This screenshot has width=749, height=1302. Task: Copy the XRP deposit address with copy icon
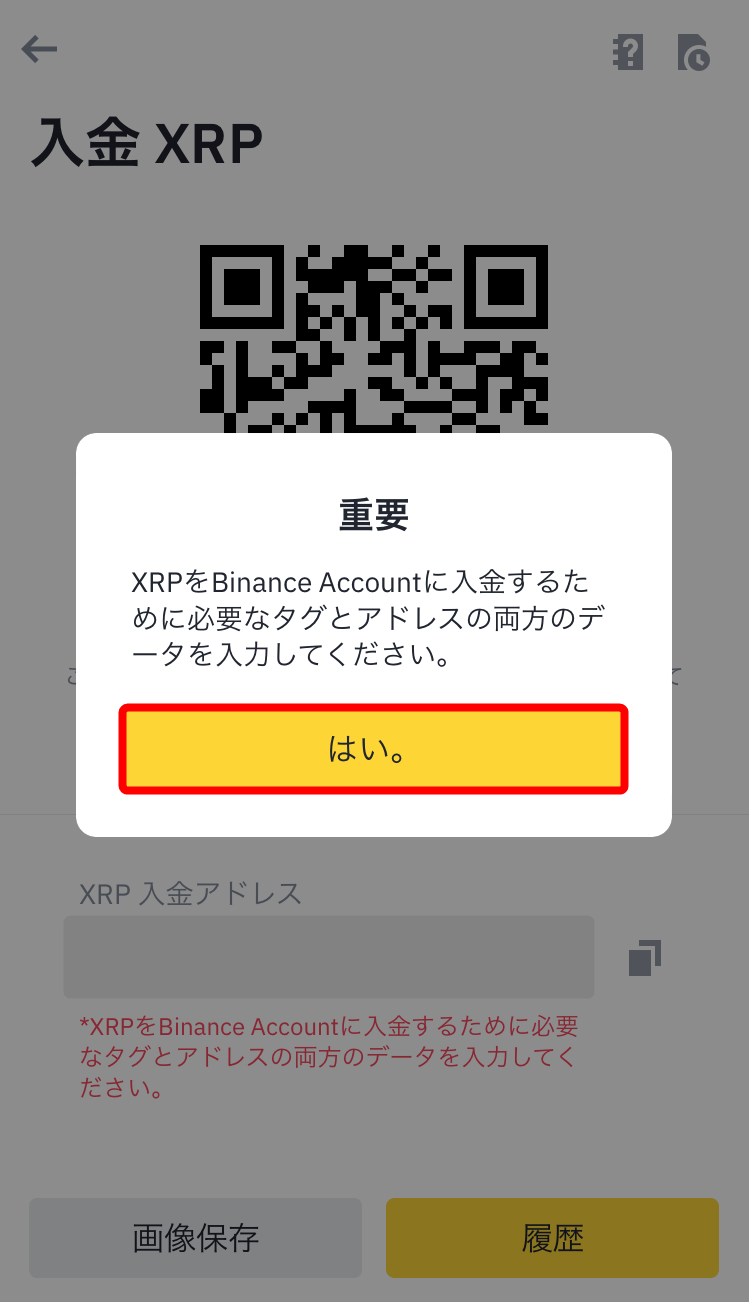644,956
